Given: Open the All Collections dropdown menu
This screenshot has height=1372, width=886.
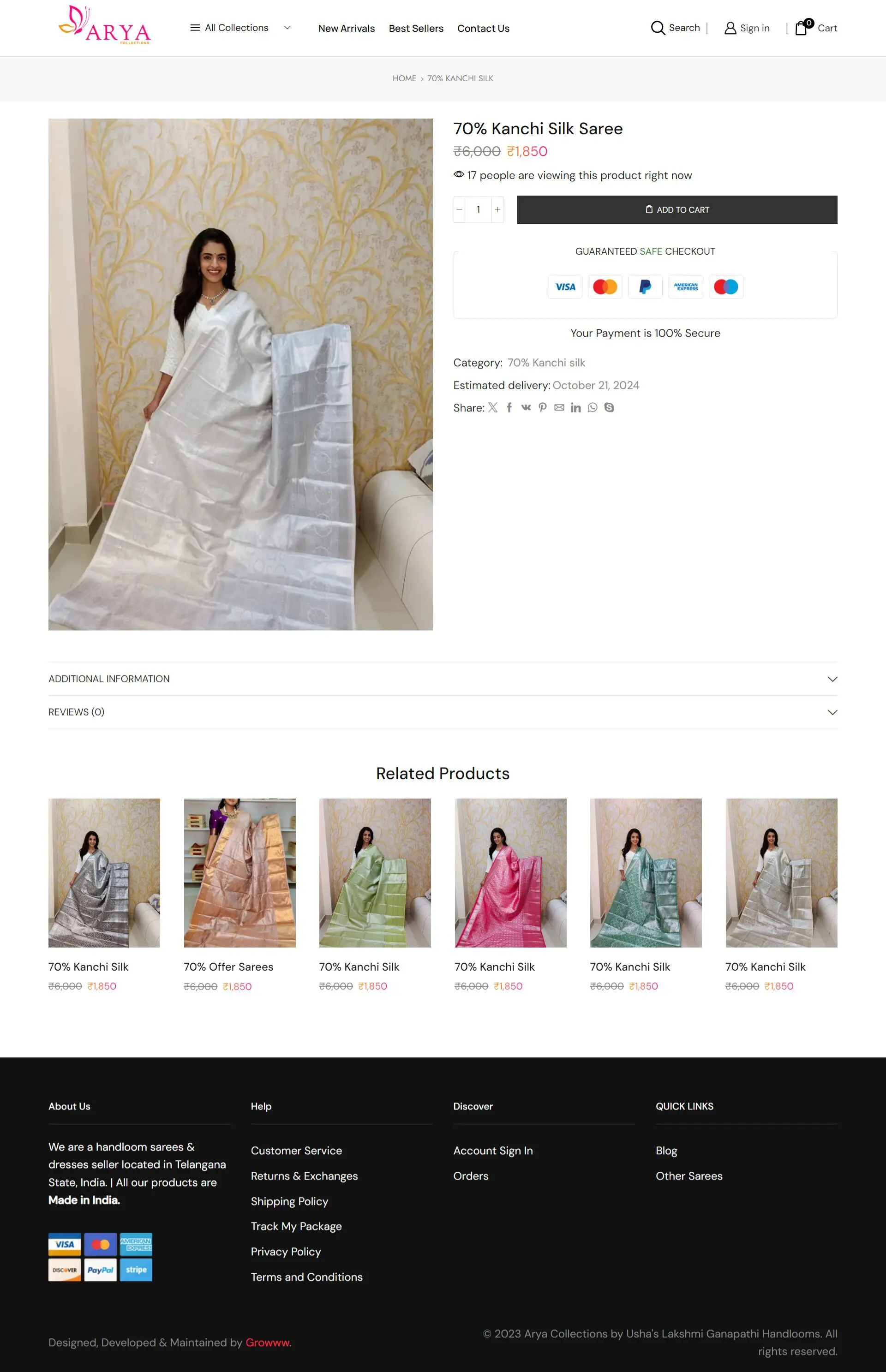Looking at the screenshot, I should [x=240, y=28].
